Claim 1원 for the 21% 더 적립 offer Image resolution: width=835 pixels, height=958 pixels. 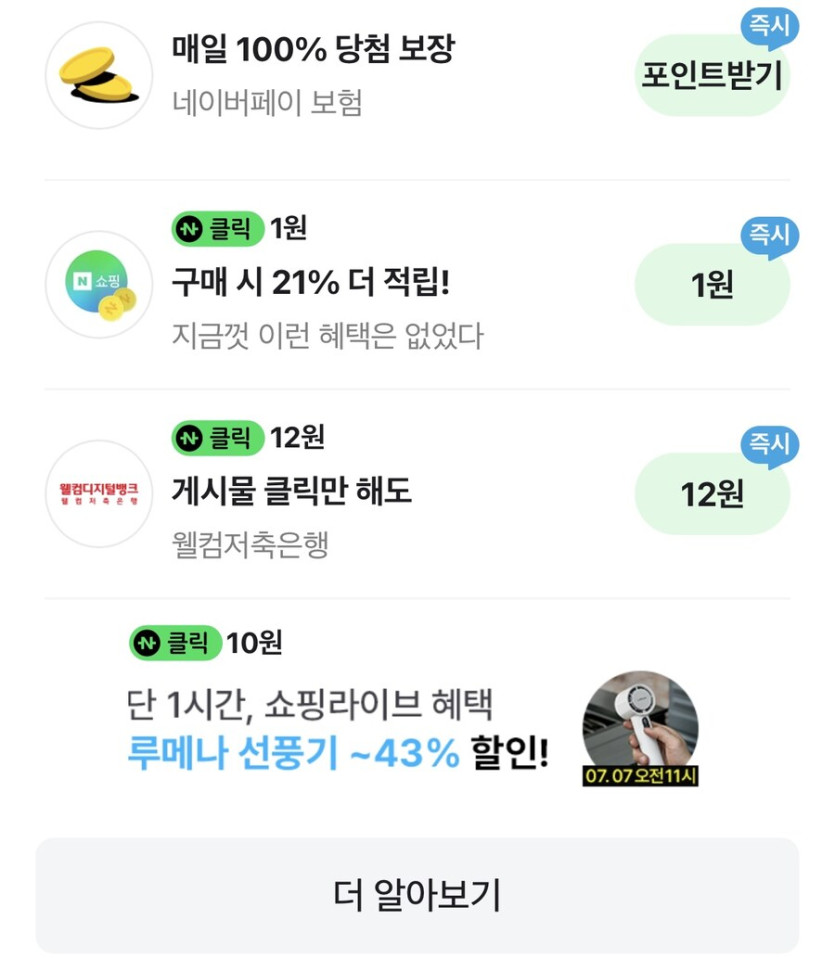[711, 285]
